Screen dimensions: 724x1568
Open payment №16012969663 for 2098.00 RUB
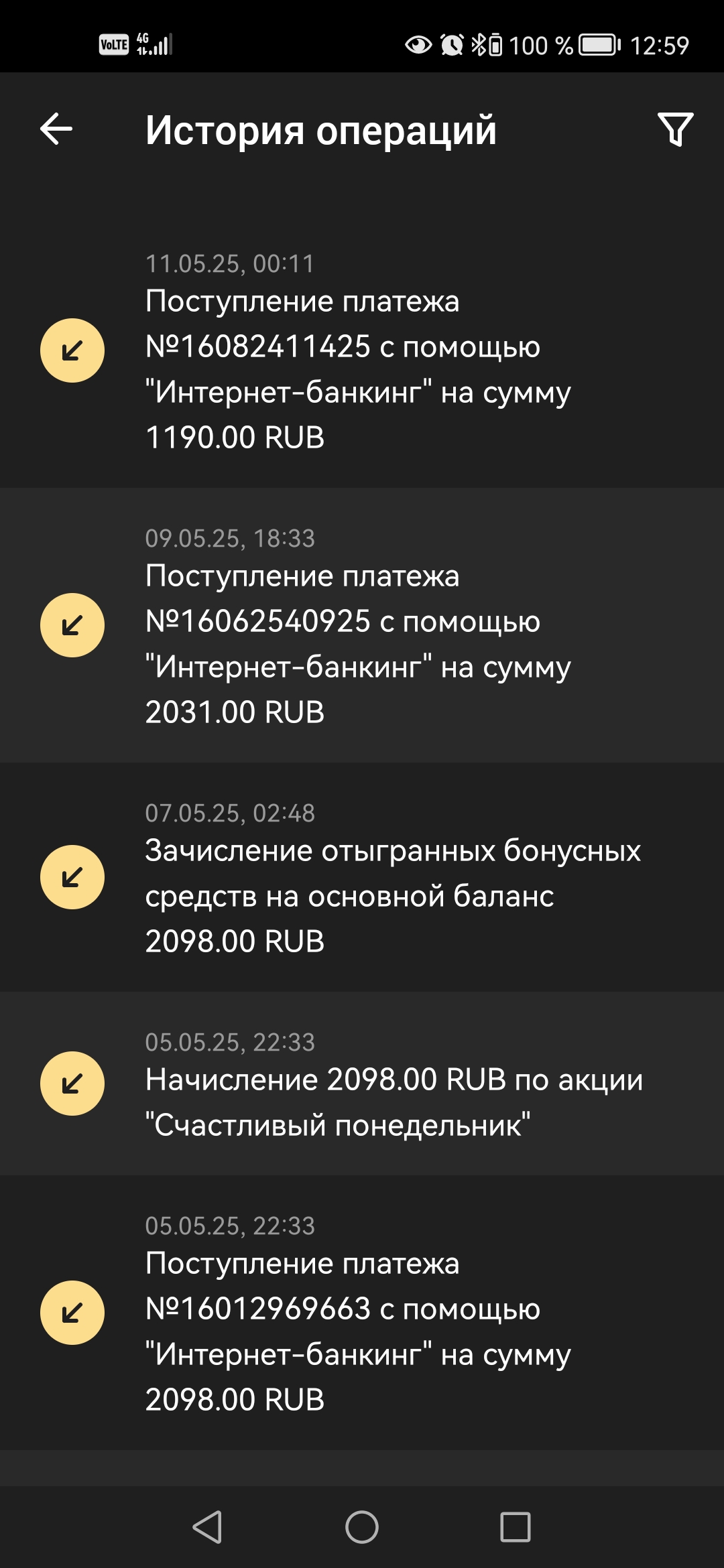pos(362,1313)
